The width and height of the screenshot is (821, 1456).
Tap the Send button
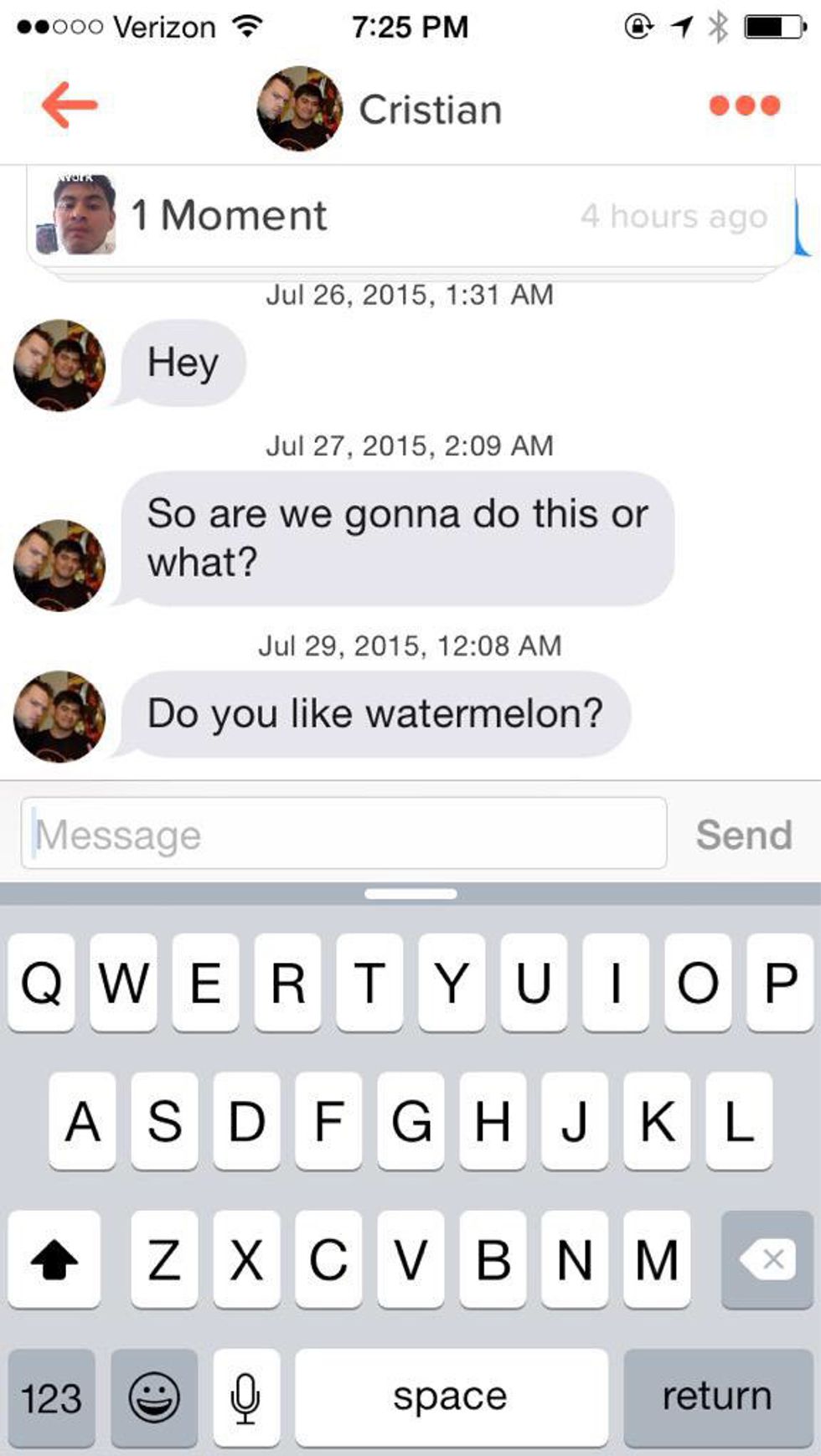(744, 835)
